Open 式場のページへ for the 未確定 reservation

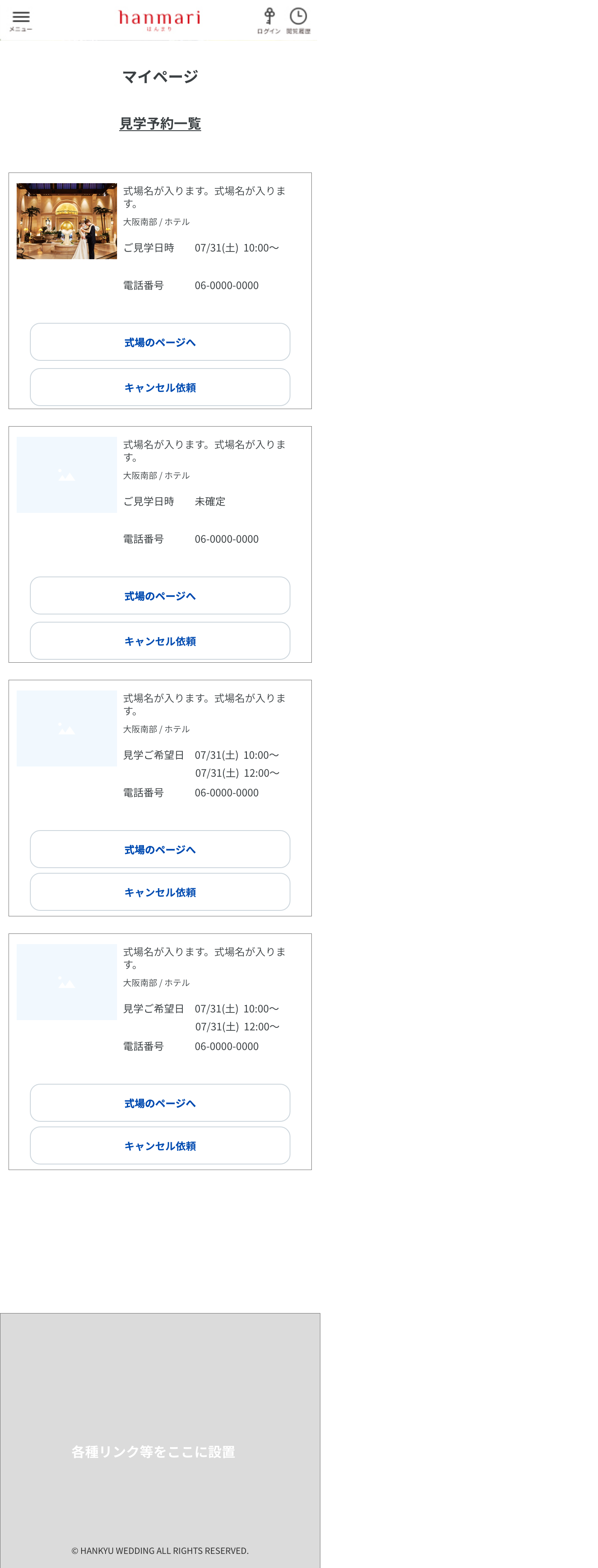(160, 595)
